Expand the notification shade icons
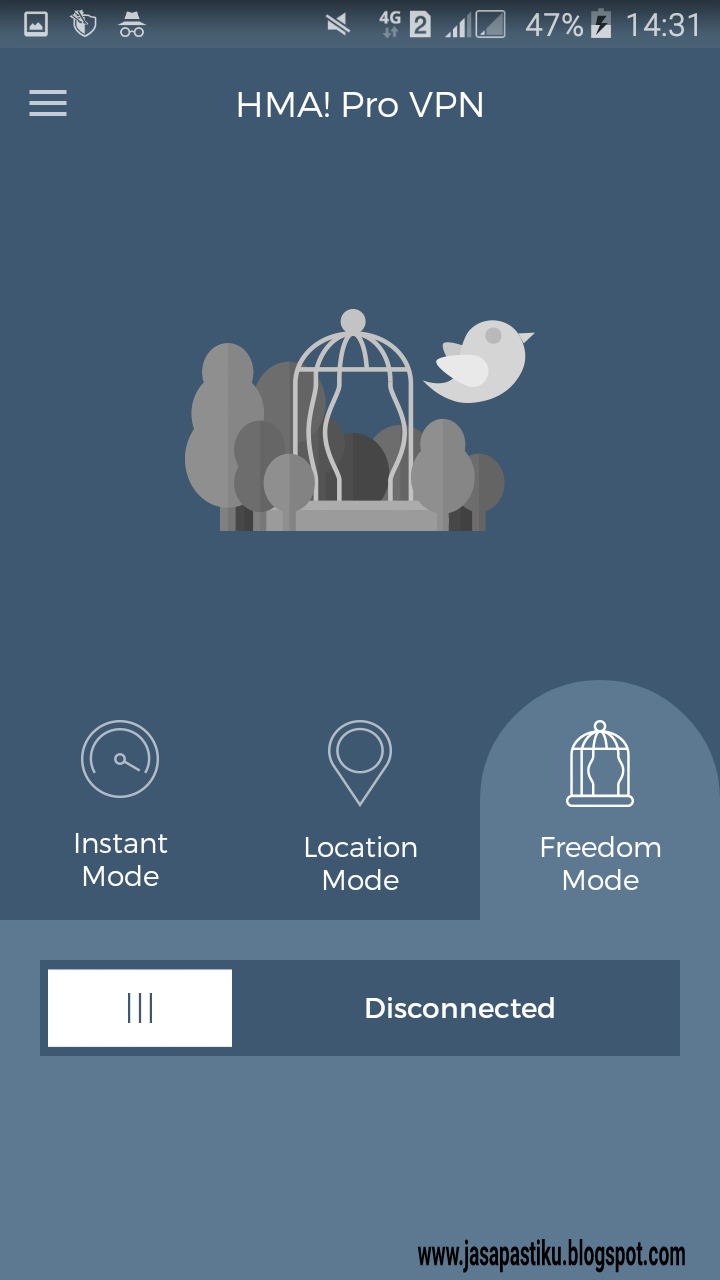This screenshot has width=720, height=1280. point(360,22)
